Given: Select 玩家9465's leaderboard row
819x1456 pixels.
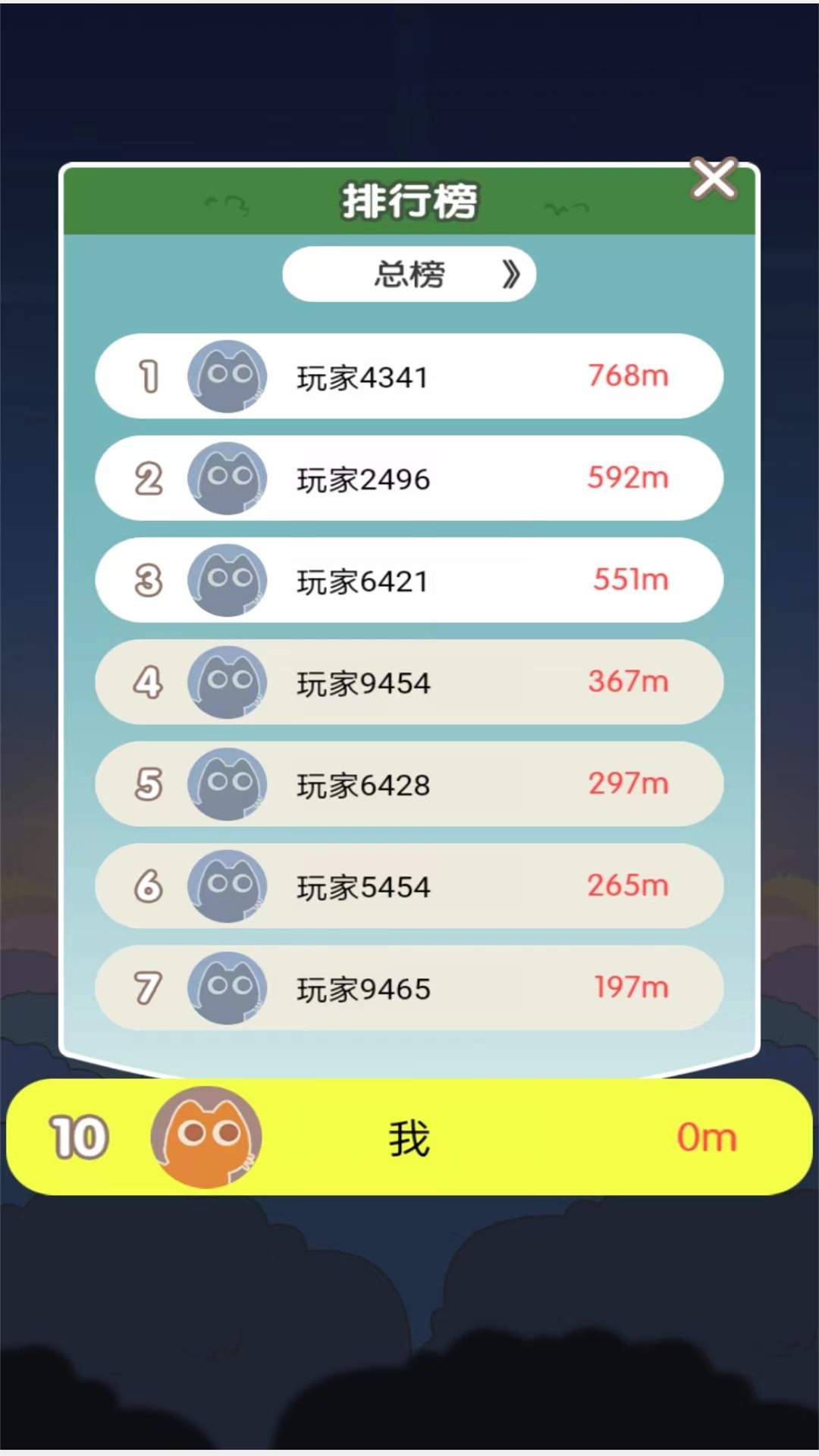Looking at the screenshot, I should click(409, 989).
